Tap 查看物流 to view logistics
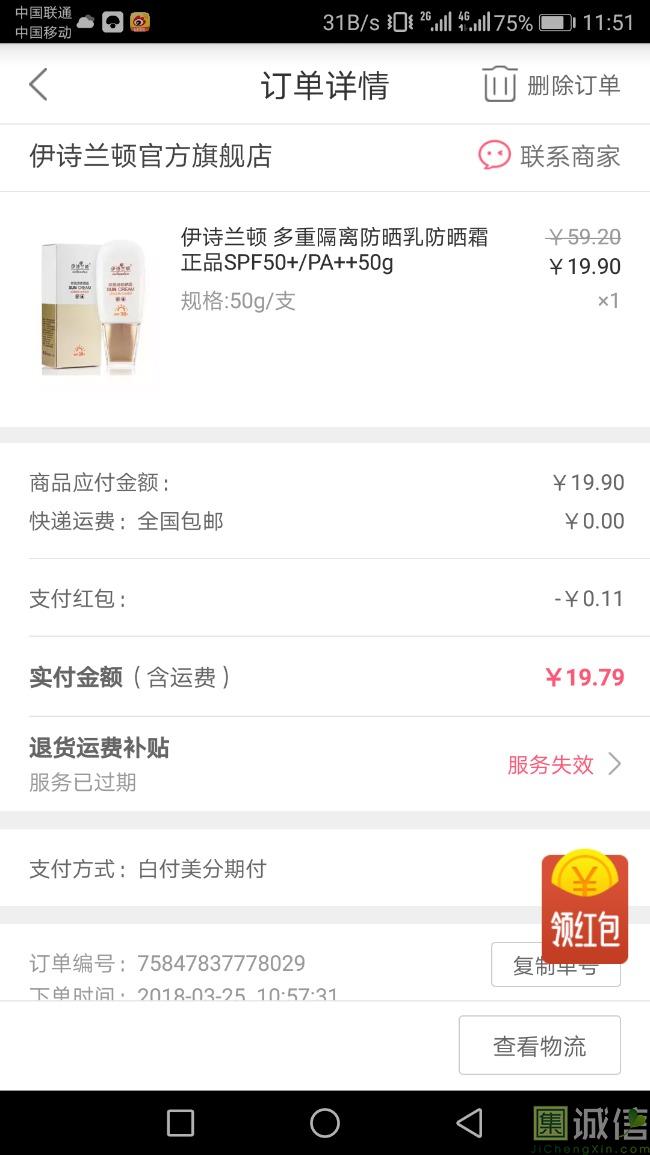Viewport: 650px width, 1155px height. point(539,1046)
